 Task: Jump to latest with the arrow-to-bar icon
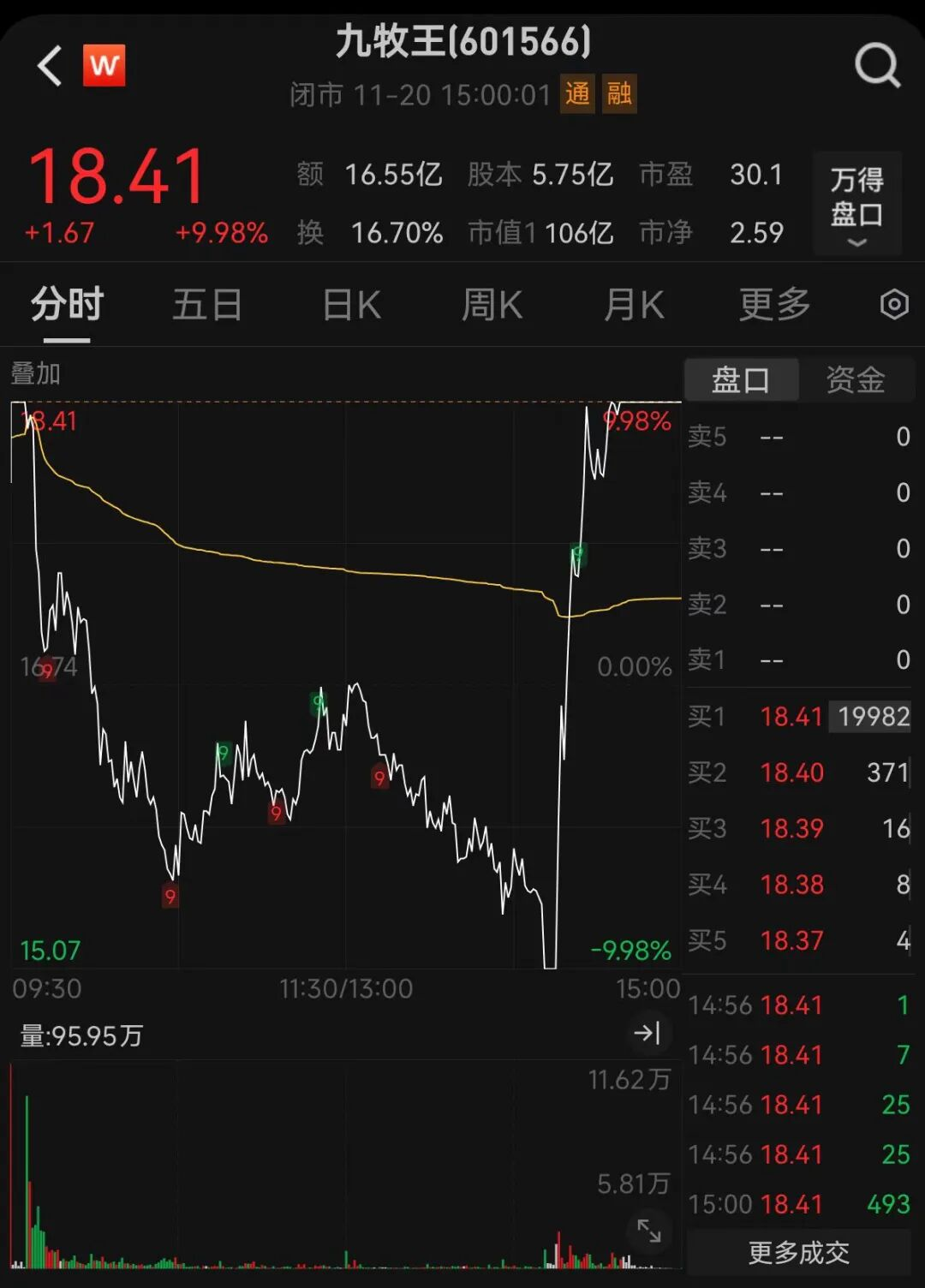(x=647, y=1033)
